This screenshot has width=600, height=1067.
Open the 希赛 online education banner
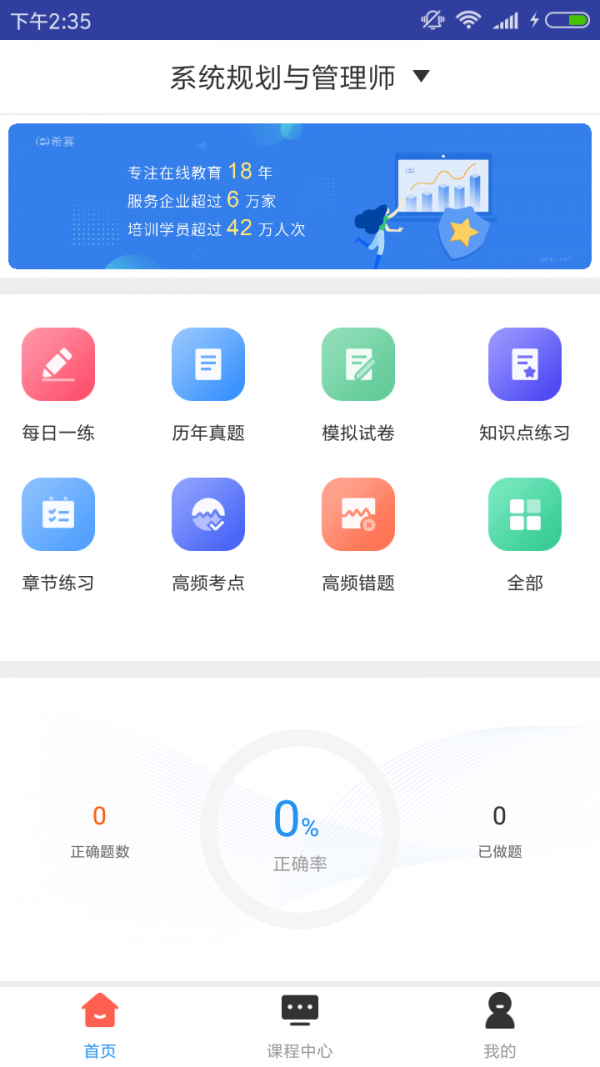[300, 196]
